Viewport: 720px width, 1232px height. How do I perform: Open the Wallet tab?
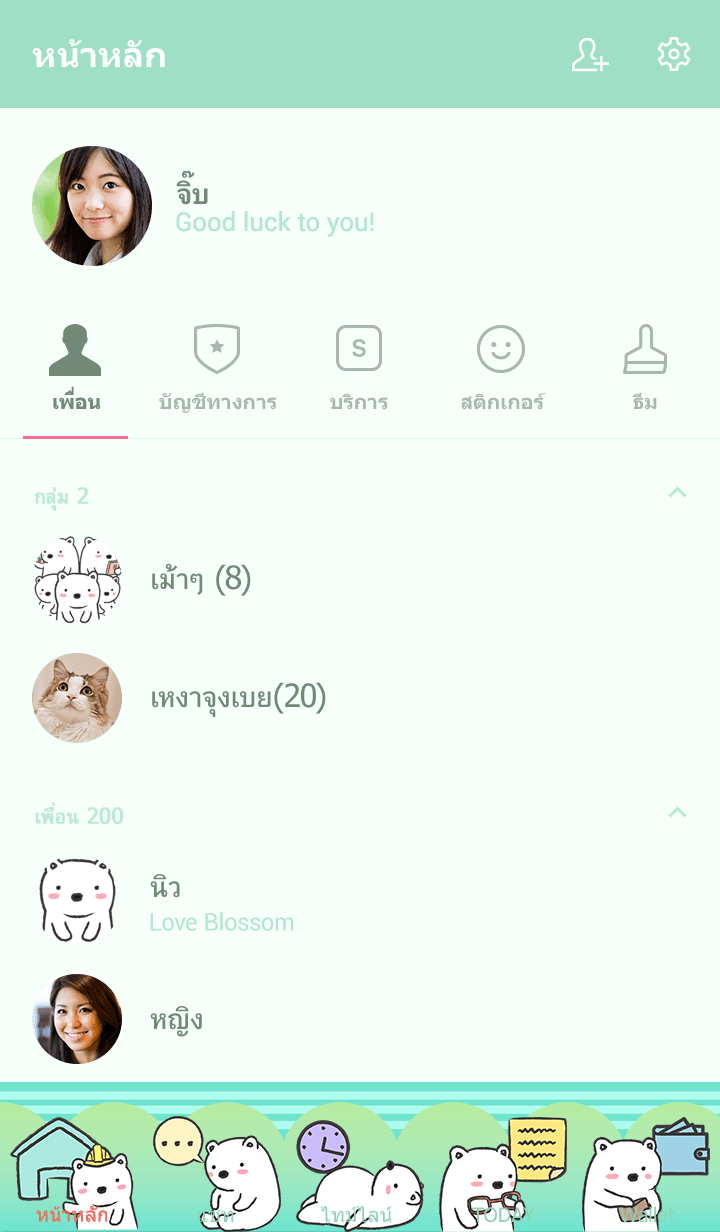coord(644,1170)
